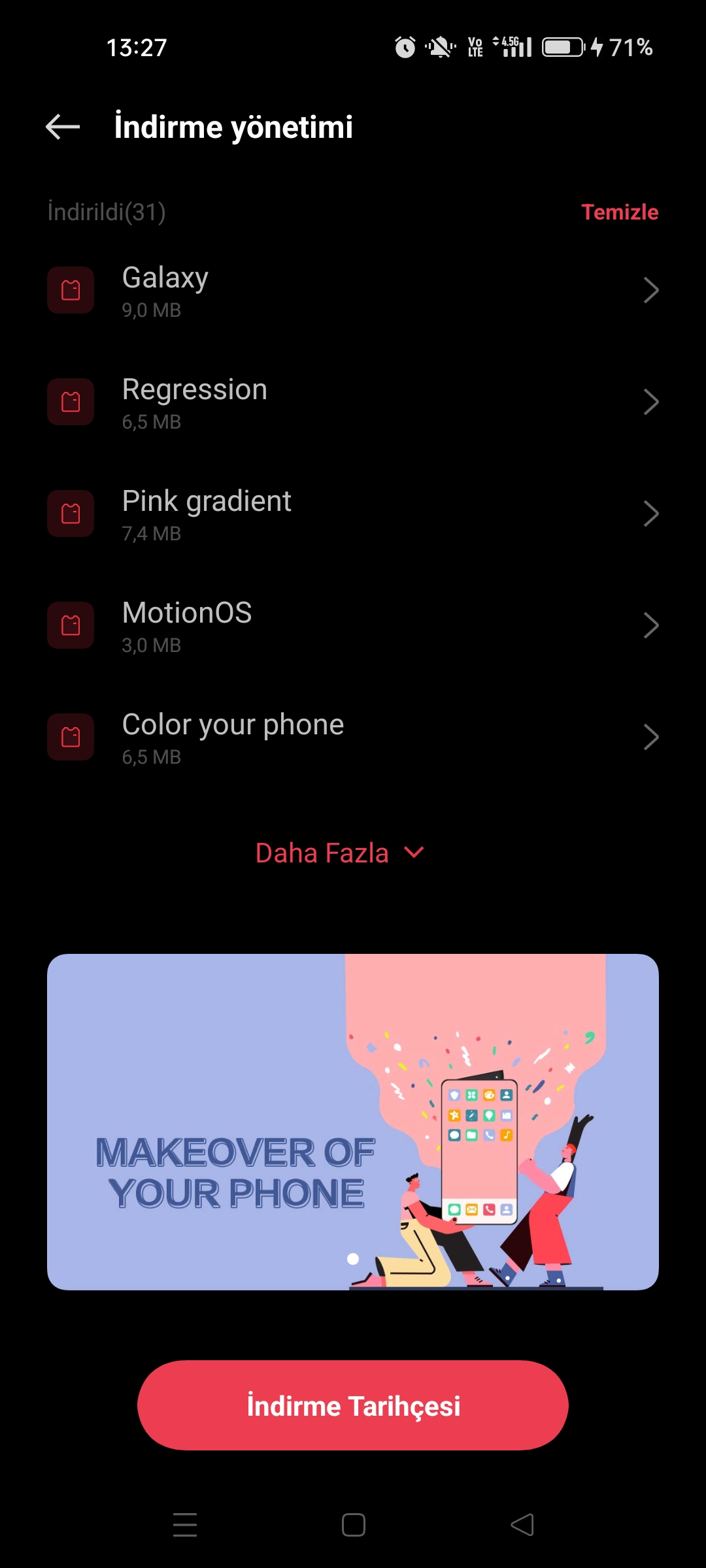This screenshot has height=1568, width=706.
Task: Open İndirme Tarihçesi download history
Action: 353,1405
